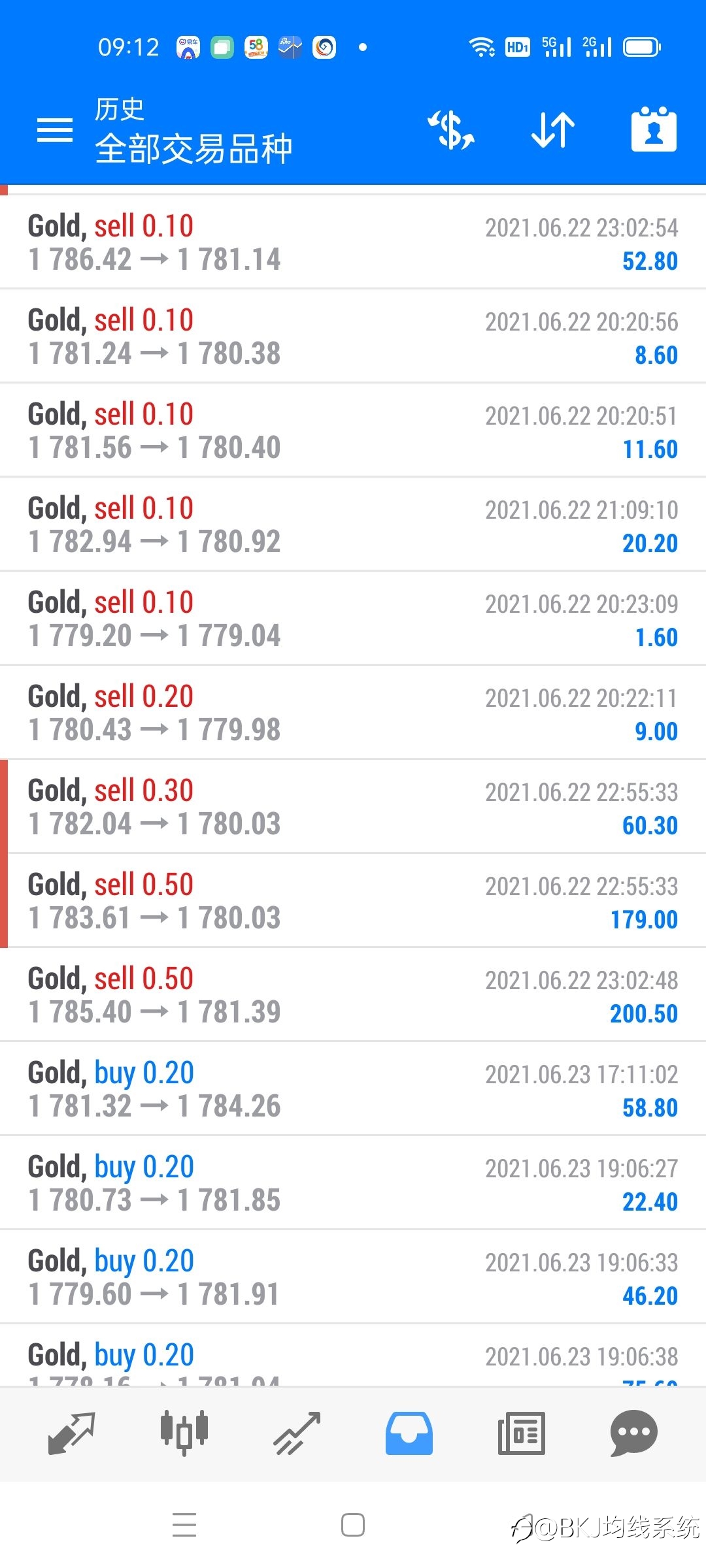The width and height of the screenshot is (706, 1568).
Task: Tap the system home button
Action: point(353,1526)
